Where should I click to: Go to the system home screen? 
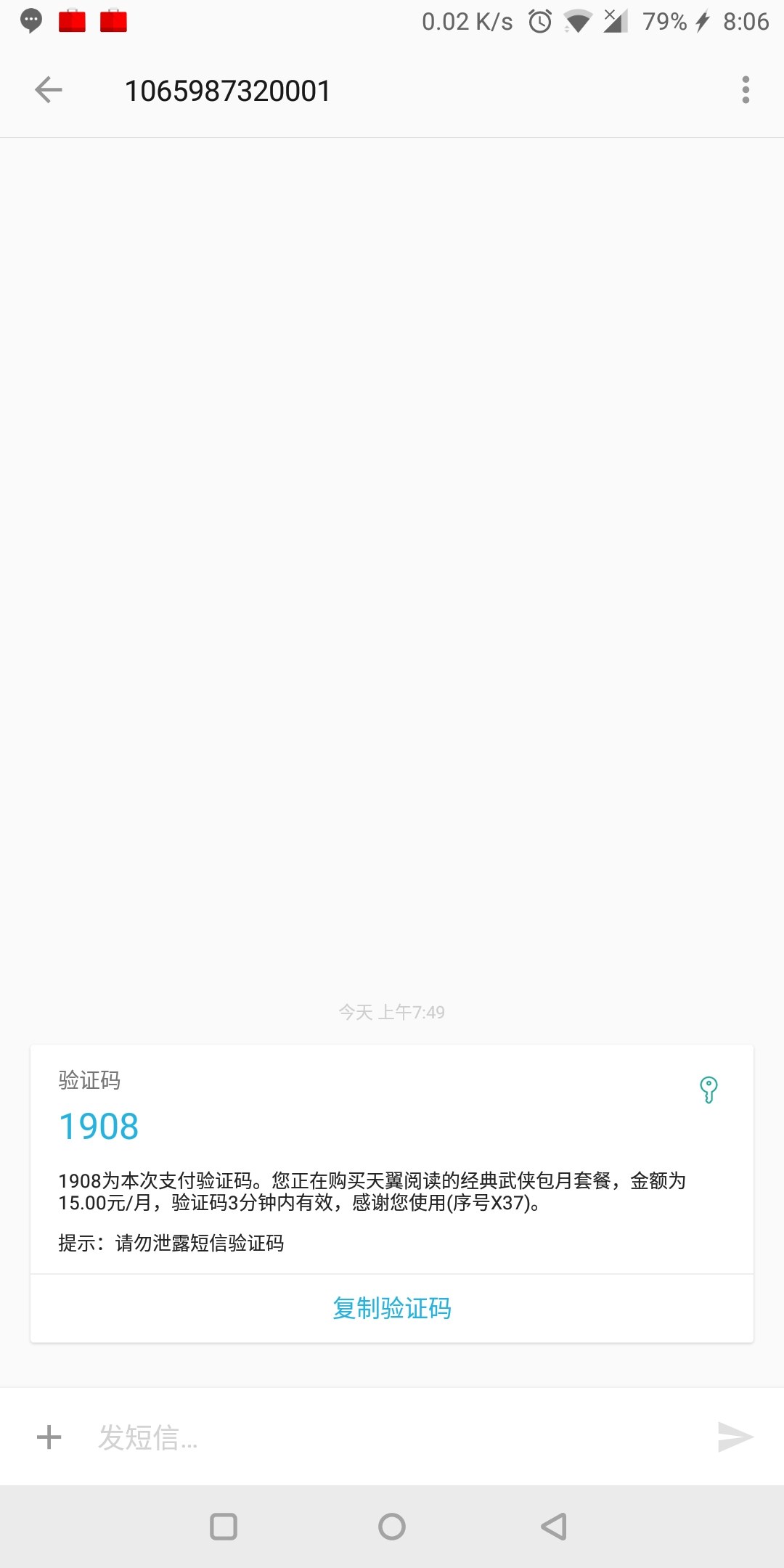tap(392, 1526)
